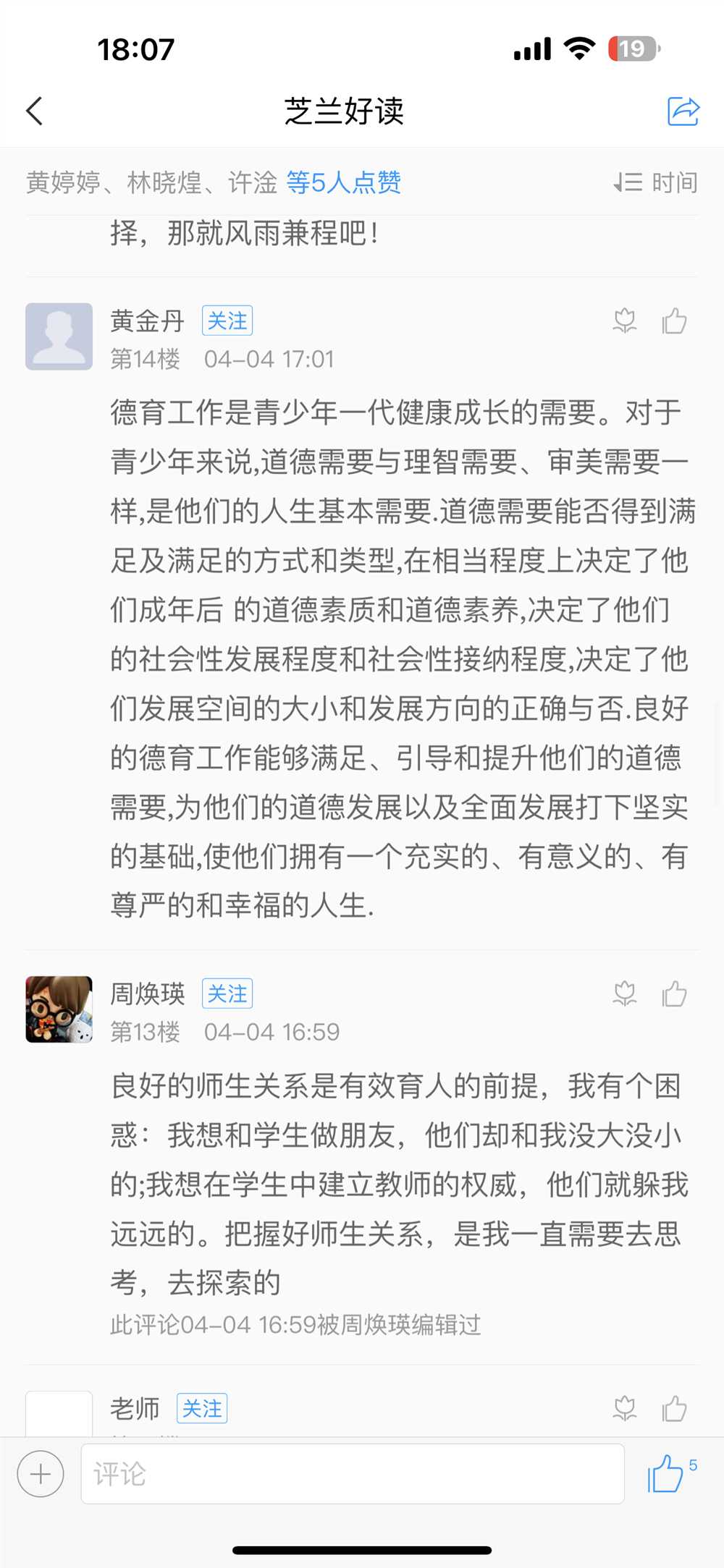Like the post using bottom thumbs-up

tap(666, 1473)
